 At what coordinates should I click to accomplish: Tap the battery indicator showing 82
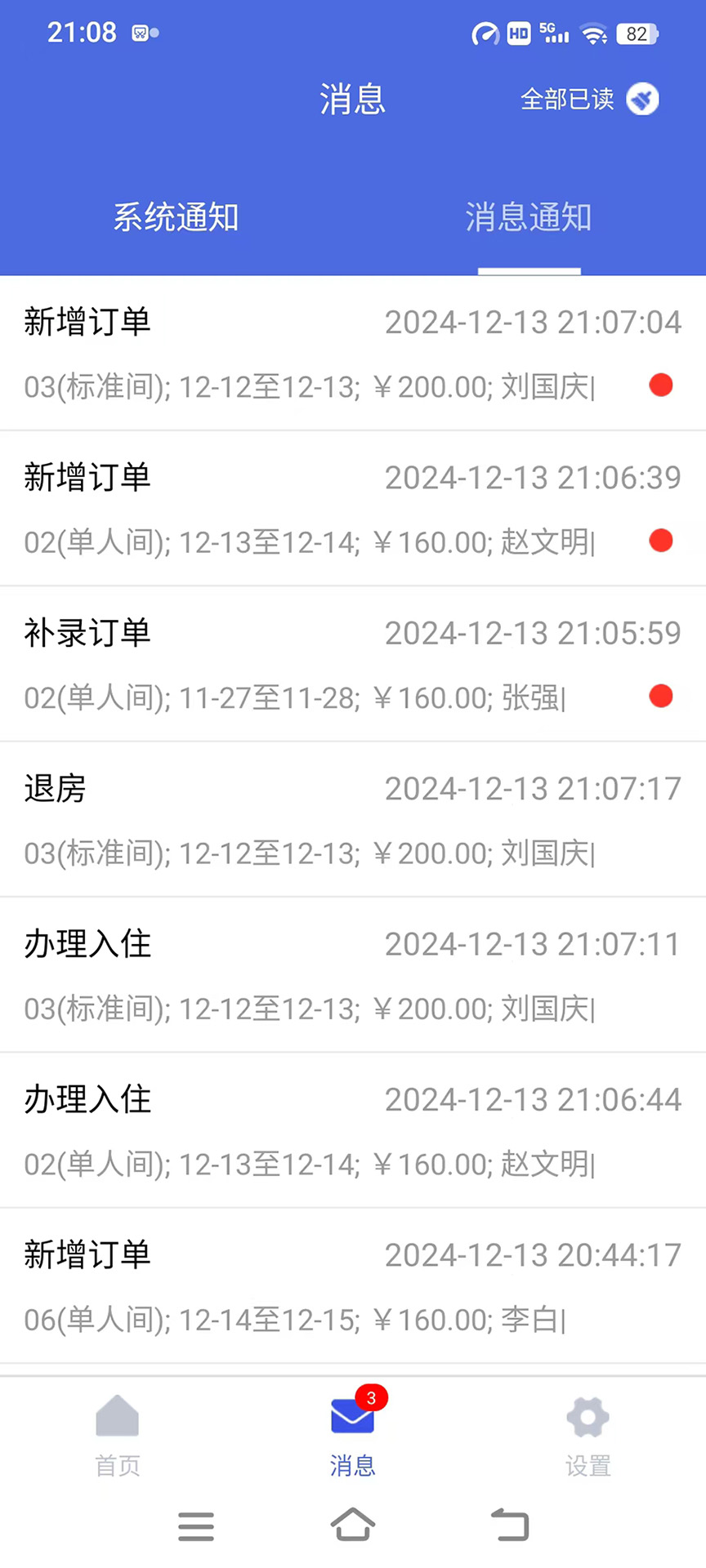[637, 33]
